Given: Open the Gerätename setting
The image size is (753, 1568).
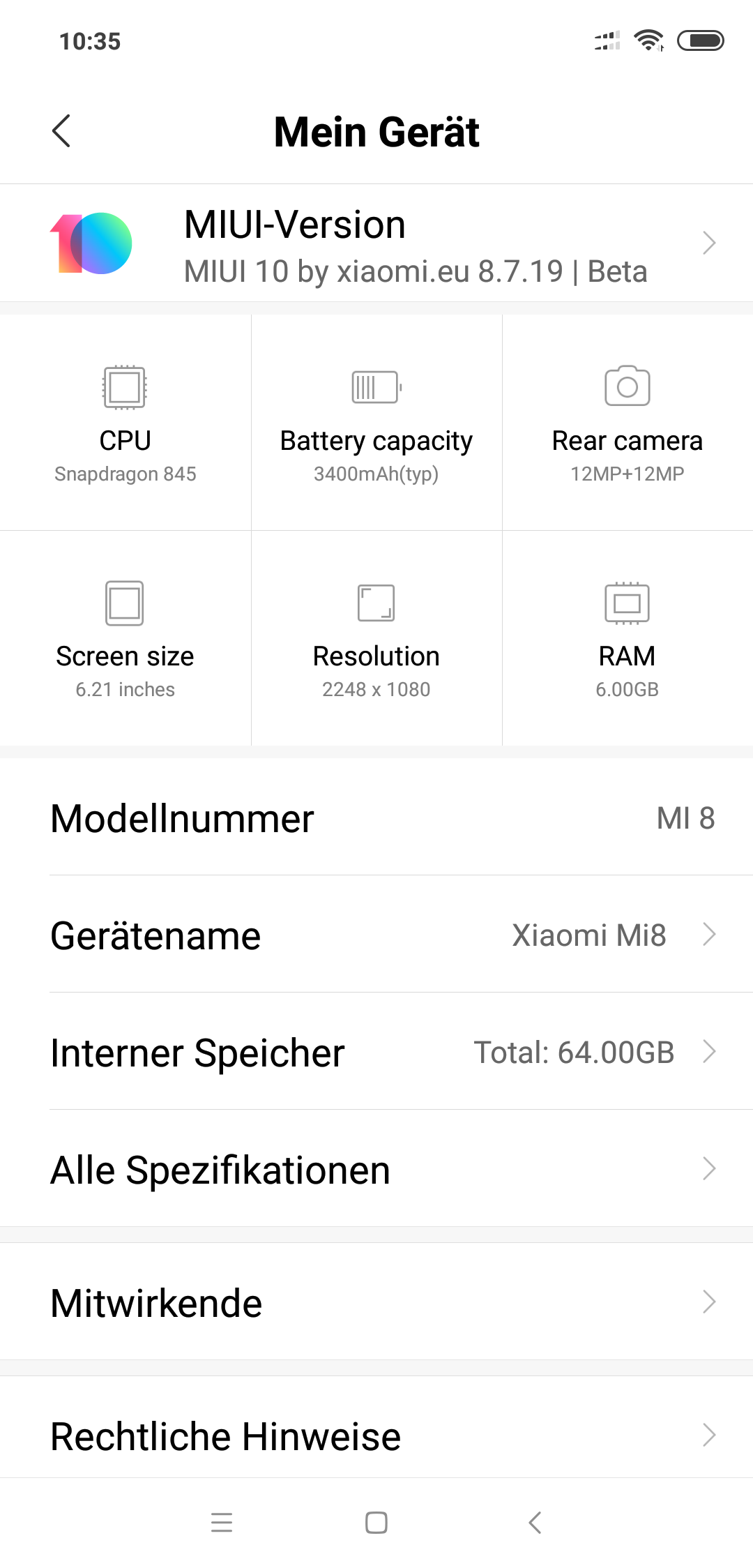Looking at the screenshot, I should [x=376, y=935].
